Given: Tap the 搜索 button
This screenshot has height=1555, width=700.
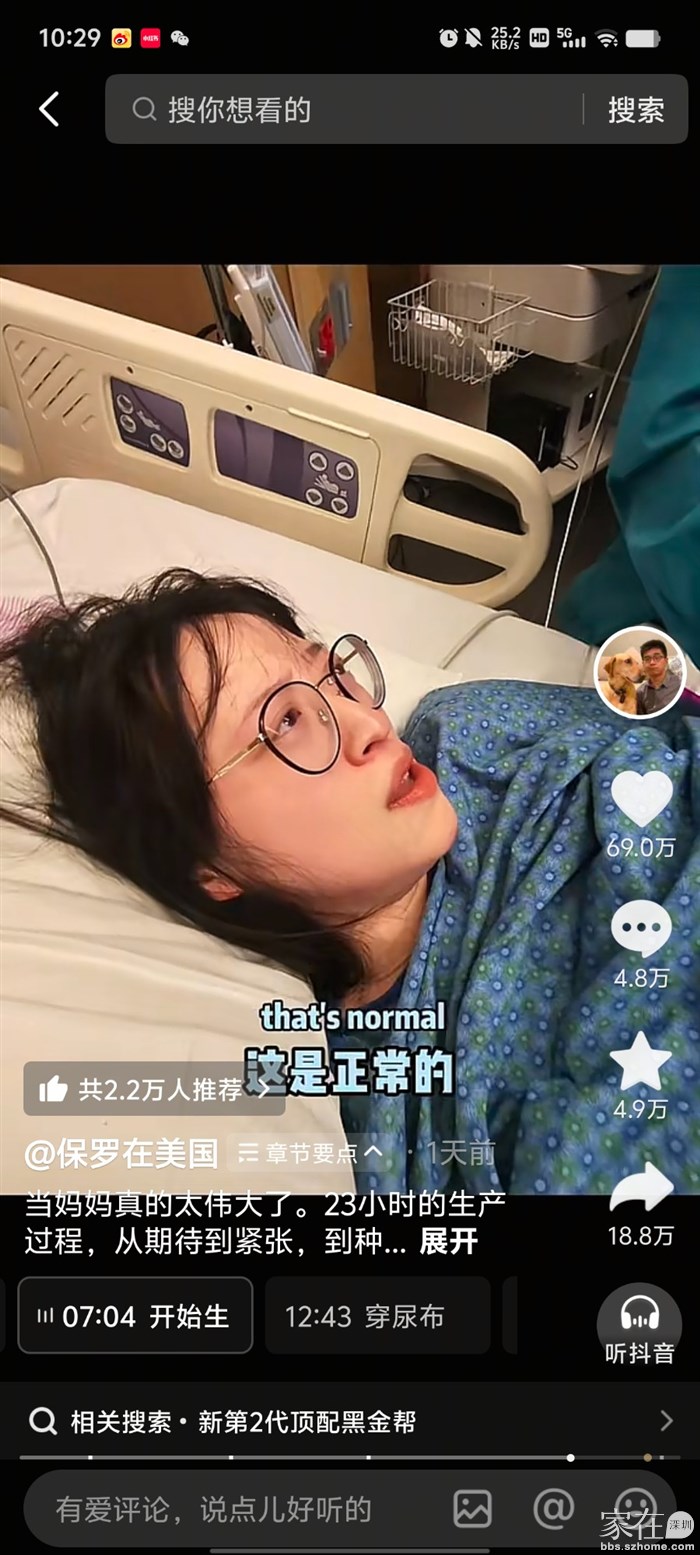Looking at the screenshot, I should pos(636,109).
